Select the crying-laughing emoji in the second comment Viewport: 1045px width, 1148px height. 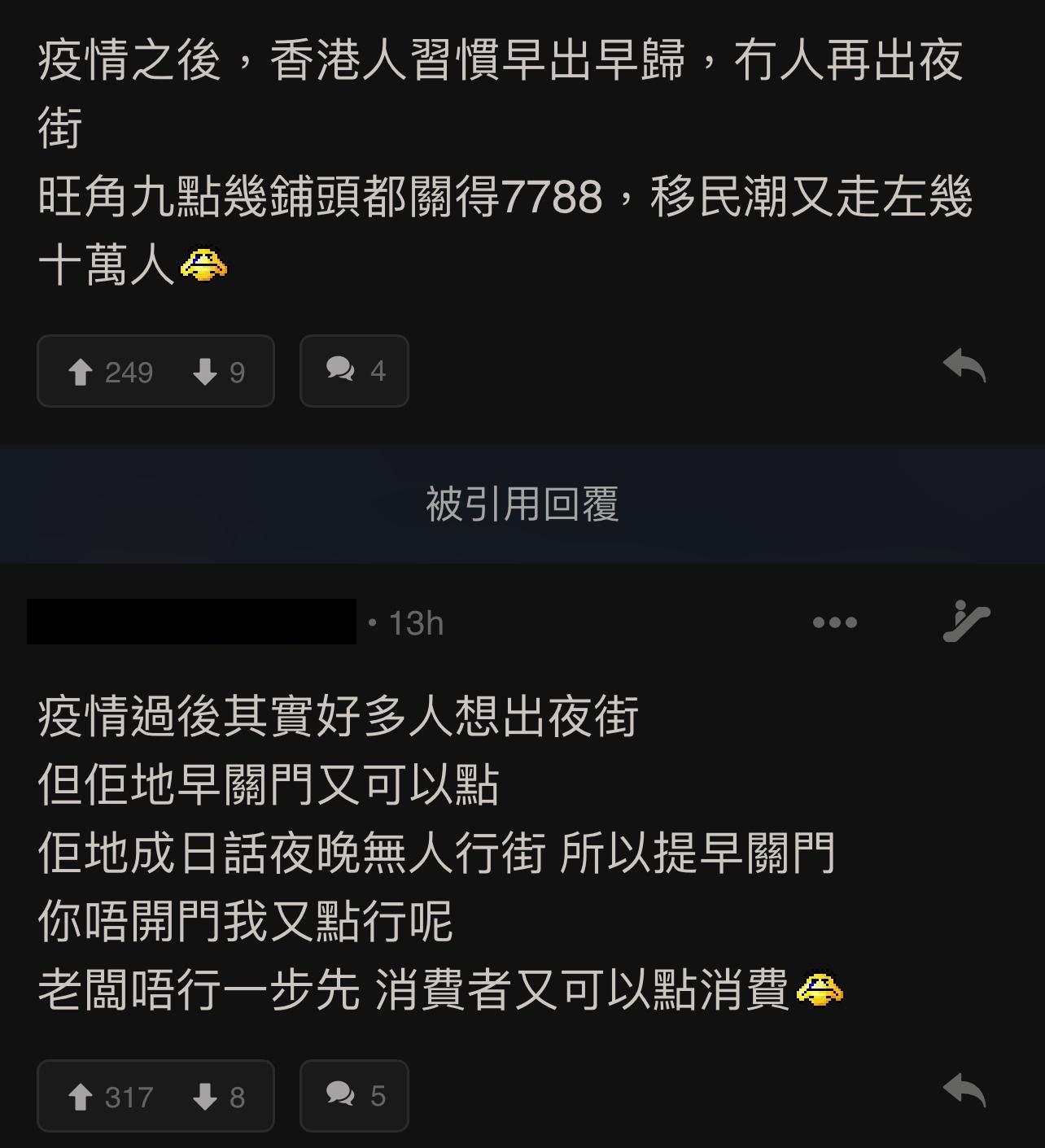[821, 990]
